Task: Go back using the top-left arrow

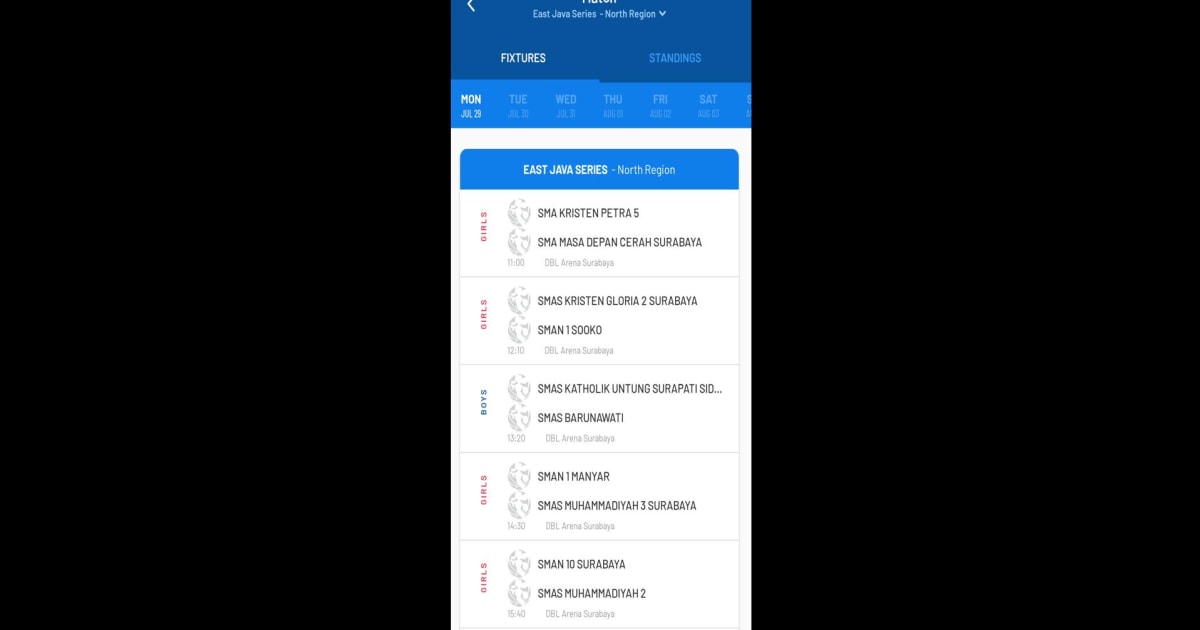Action: click(471, 7)
